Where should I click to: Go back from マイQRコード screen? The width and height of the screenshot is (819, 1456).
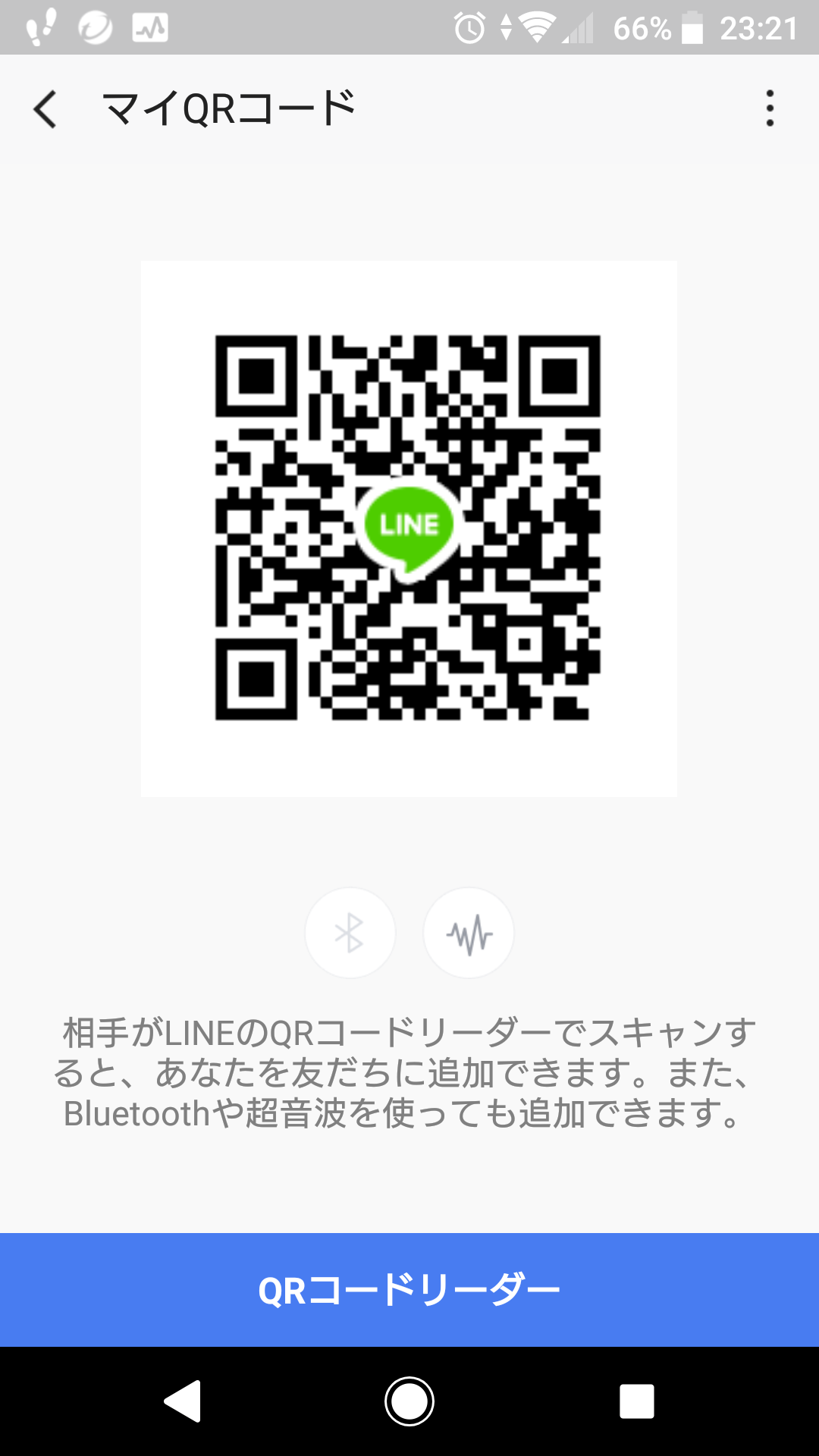(x=45, y=108)
